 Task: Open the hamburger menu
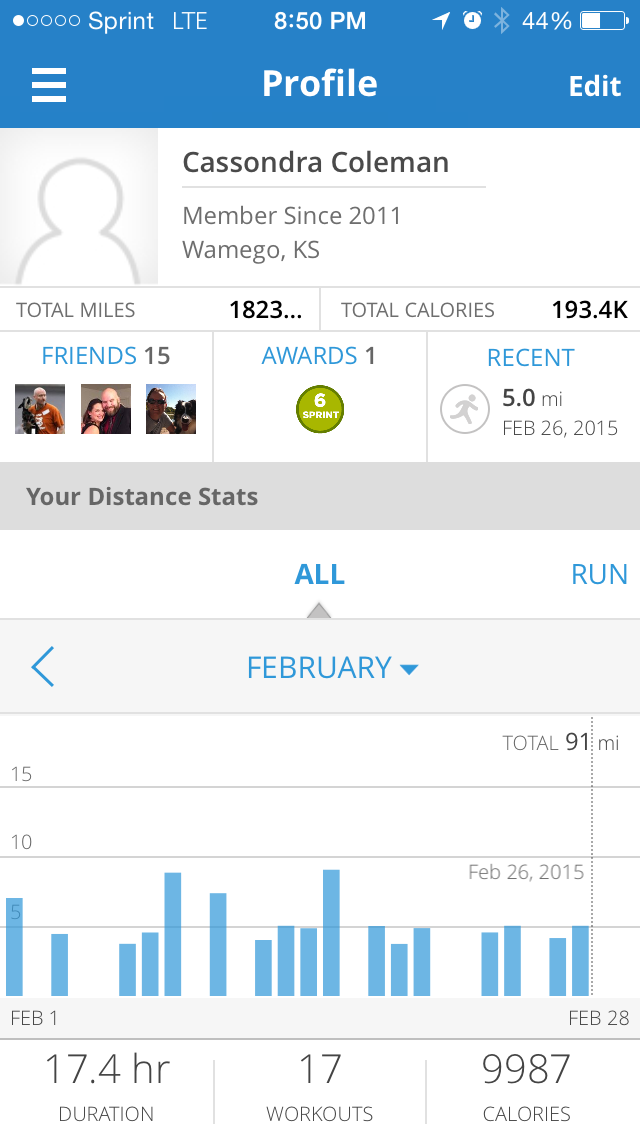(x=49, y=85)
